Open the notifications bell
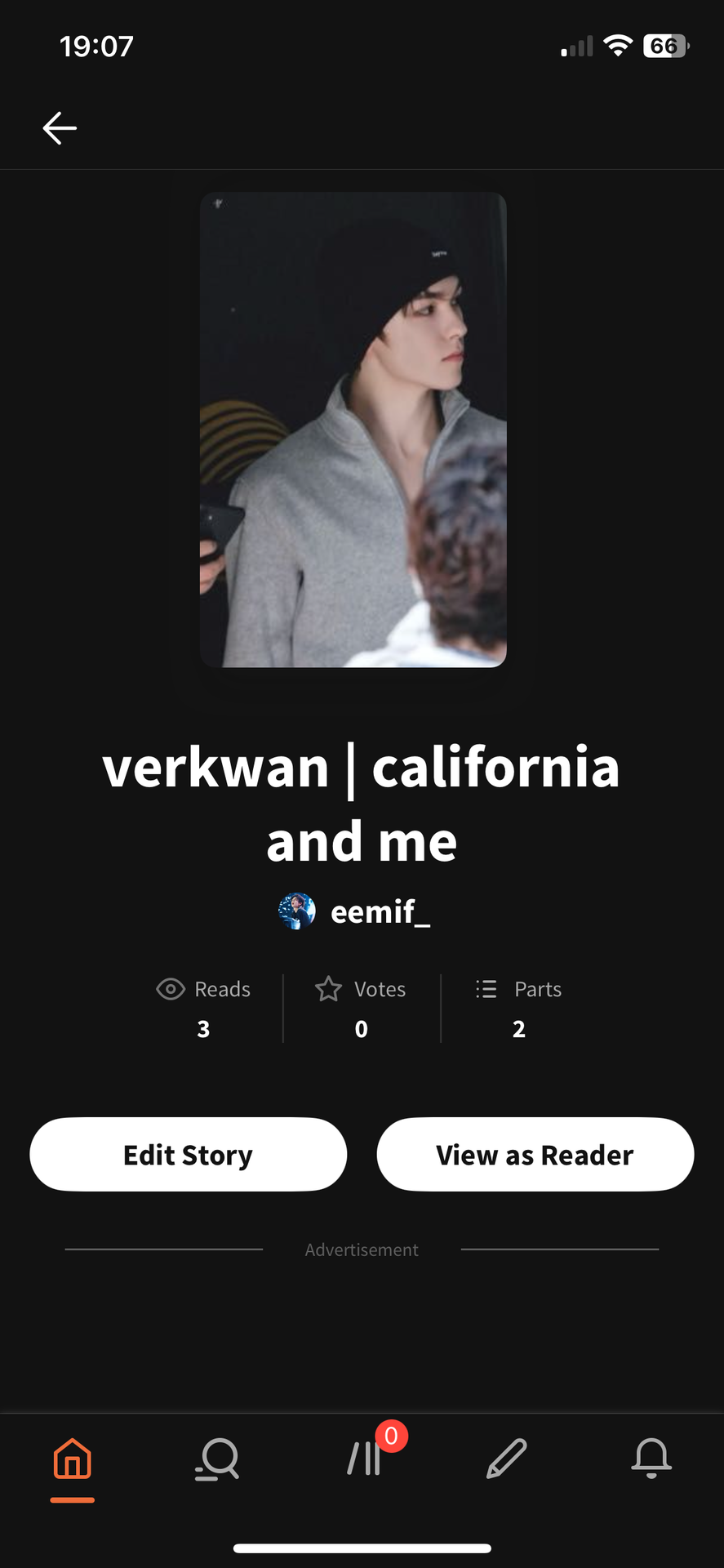 pos(651,1459)
